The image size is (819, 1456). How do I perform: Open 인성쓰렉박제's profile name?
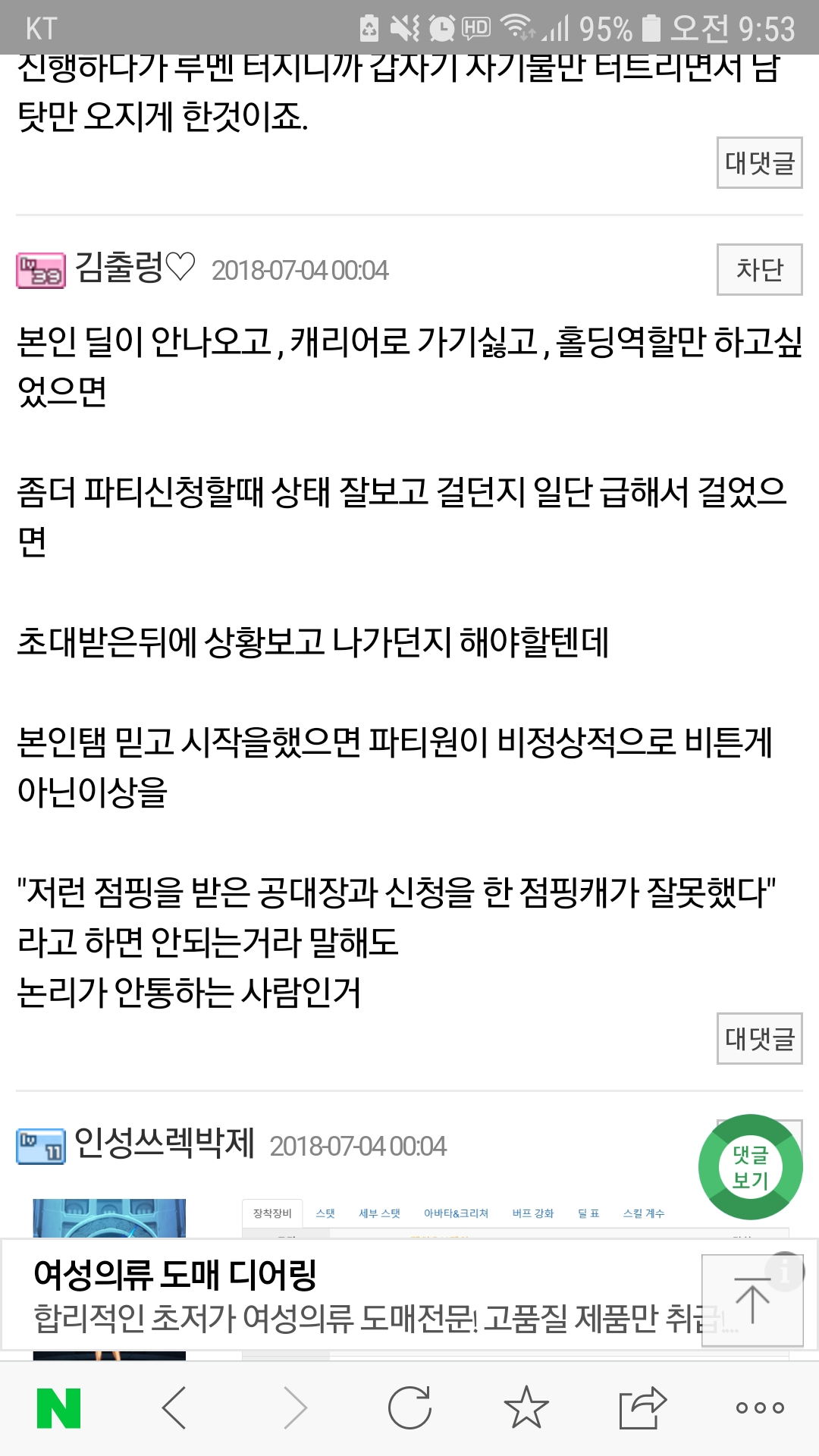click(164, 1143)
